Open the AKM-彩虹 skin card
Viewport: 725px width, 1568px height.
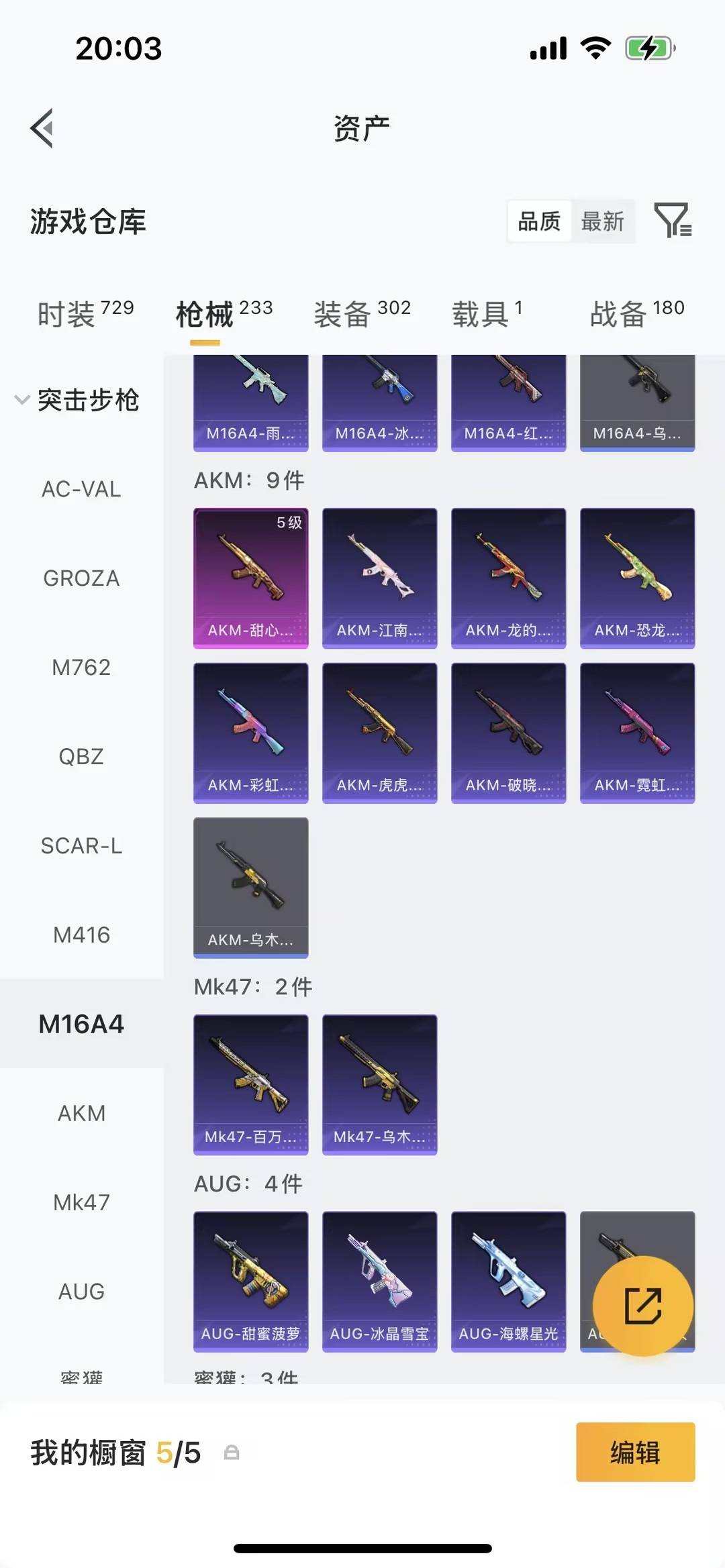251,733
